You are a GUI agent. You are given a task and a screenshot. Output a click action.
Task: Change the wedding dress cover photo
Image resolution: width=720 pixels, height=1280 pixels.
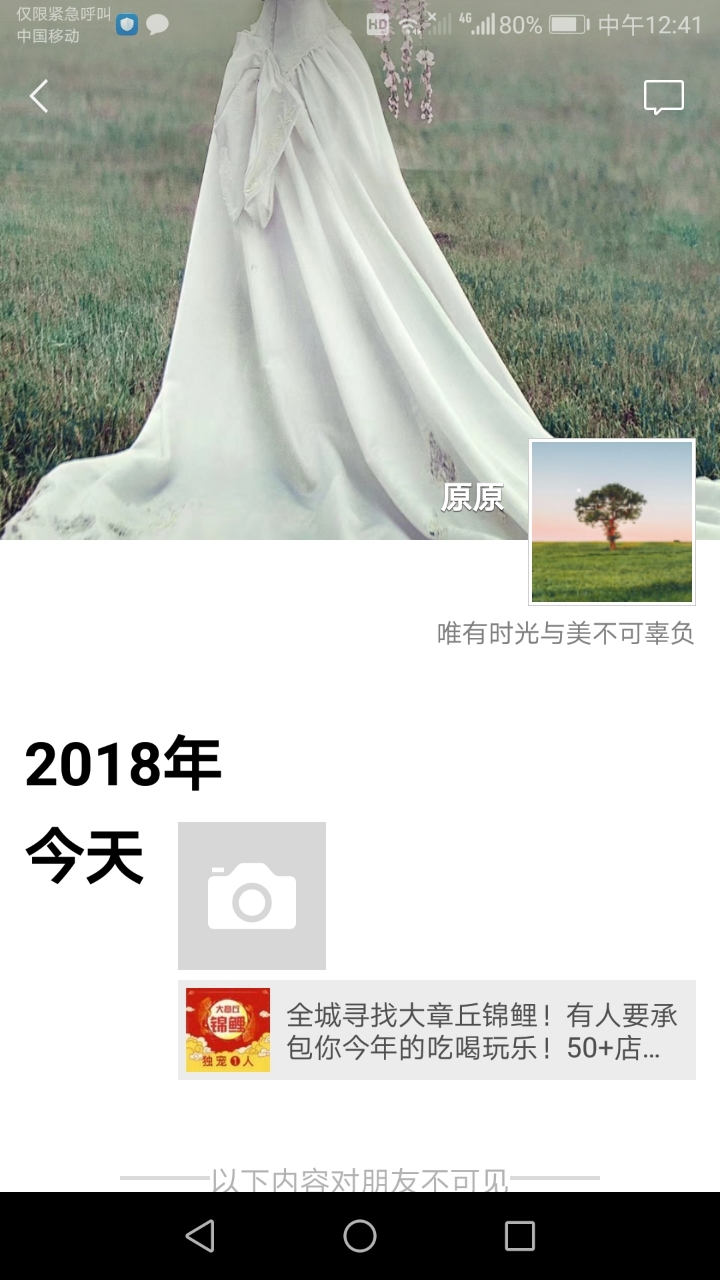300,300
